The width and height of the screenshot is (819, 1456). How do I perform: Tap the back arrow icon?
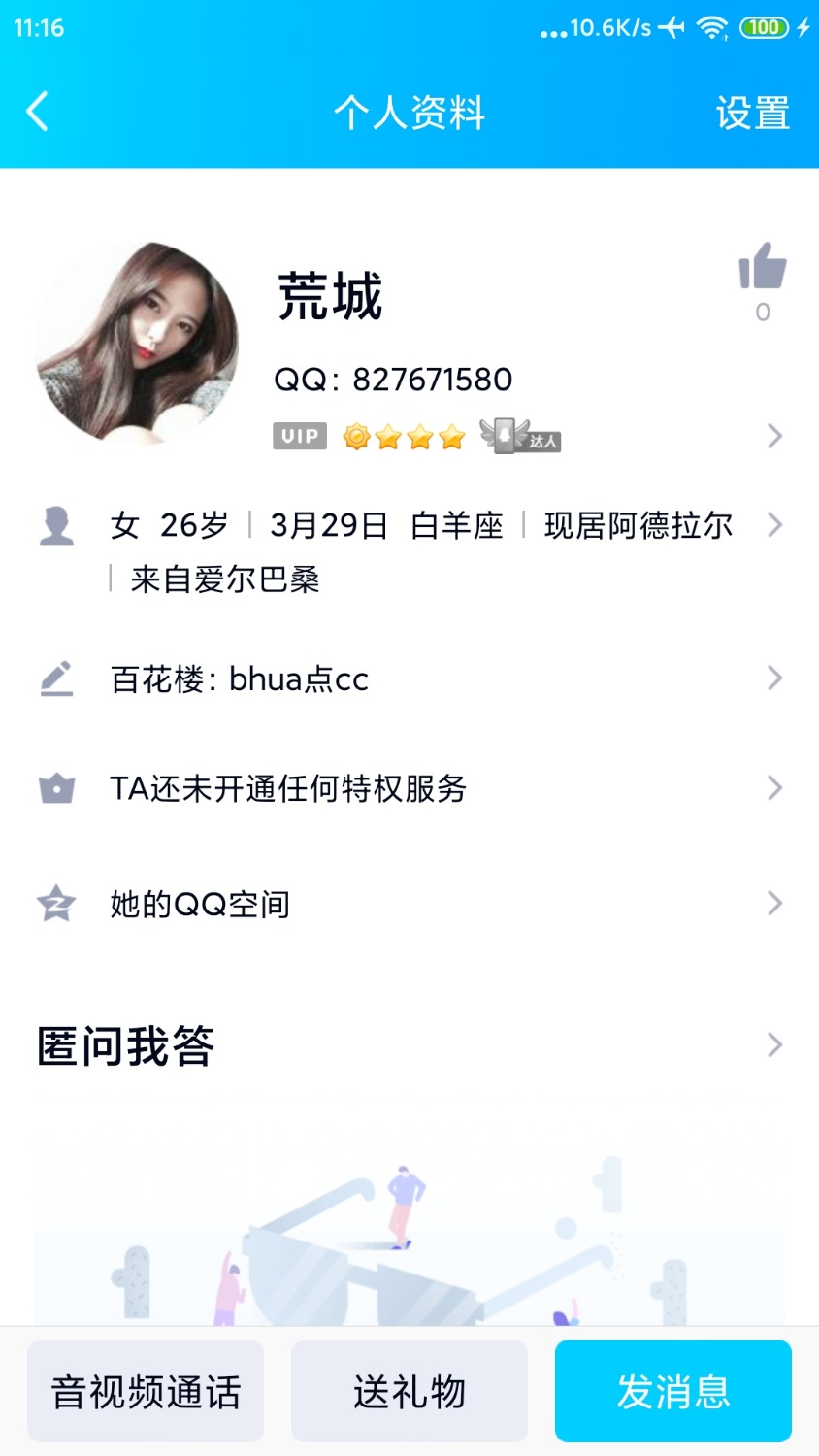[x=37, y=112]
